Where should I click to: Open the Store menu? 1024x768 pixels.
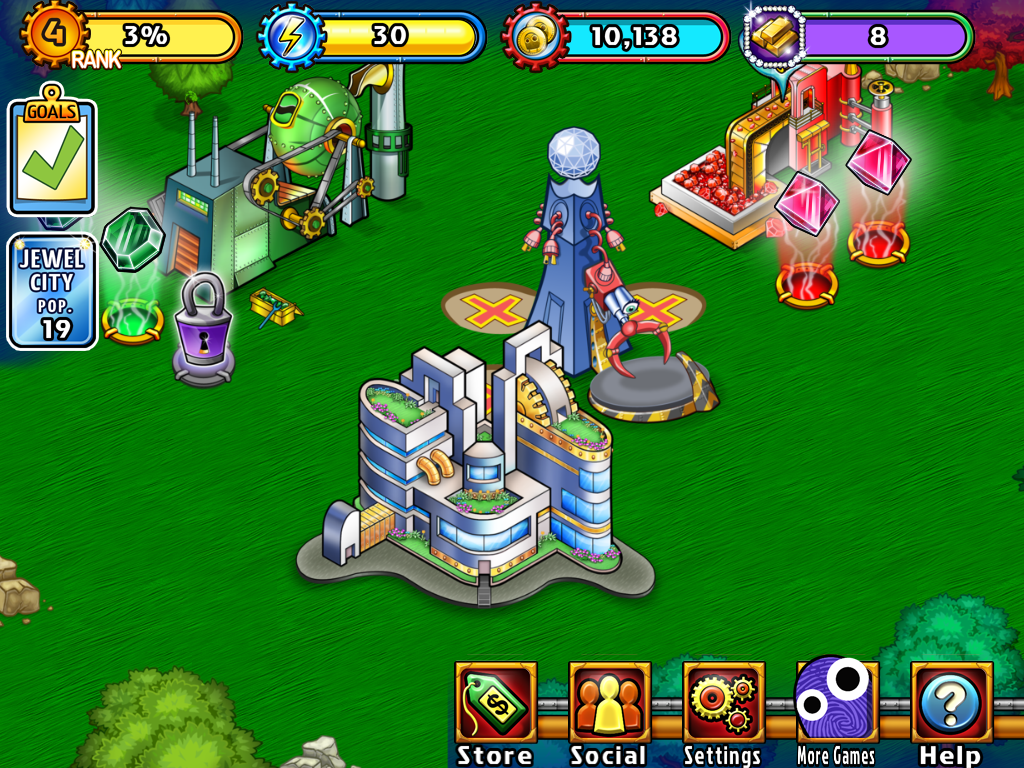pos(496,702)
